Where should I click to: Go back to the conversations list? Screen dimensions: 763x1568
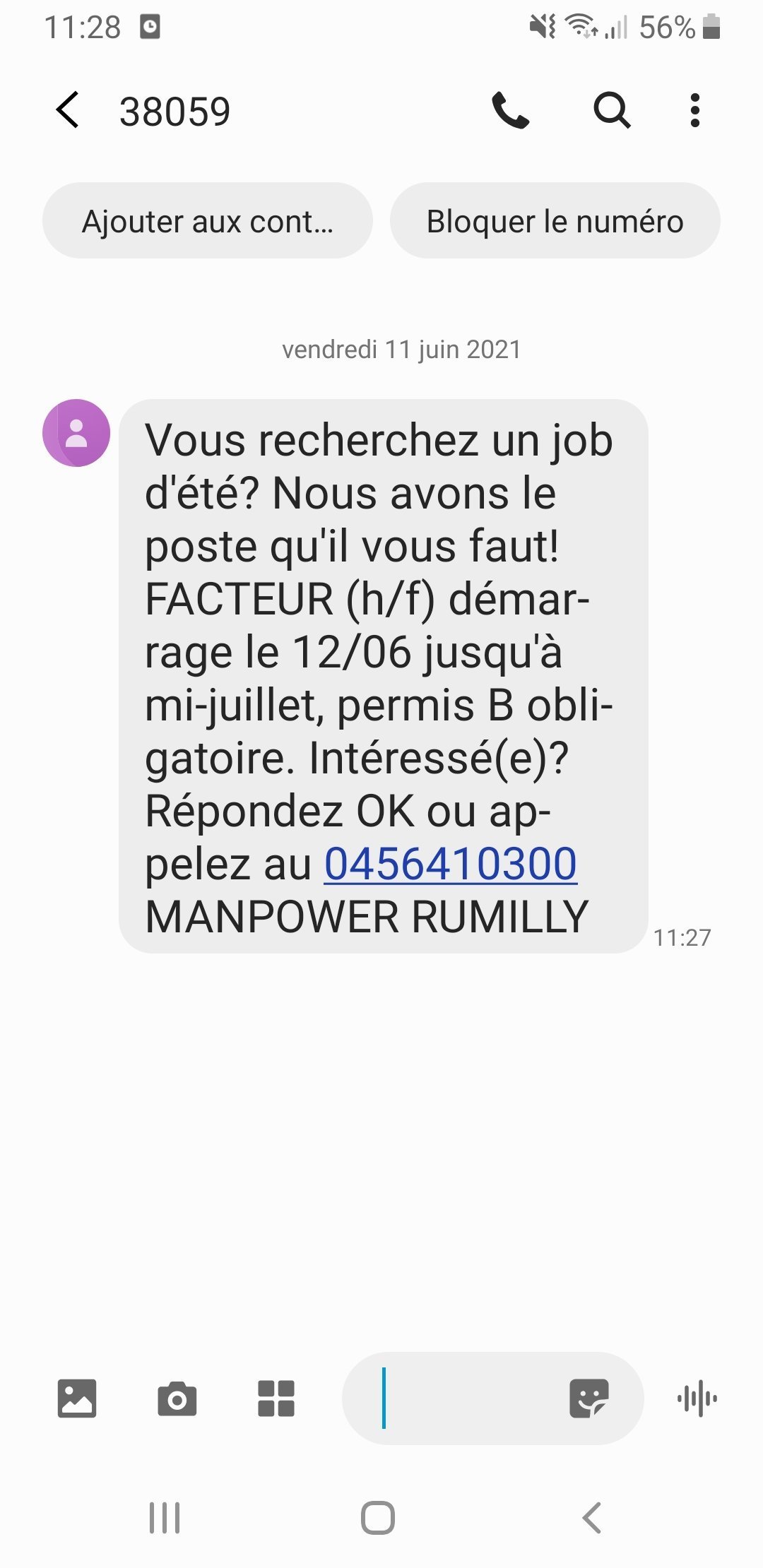(68, 110)
